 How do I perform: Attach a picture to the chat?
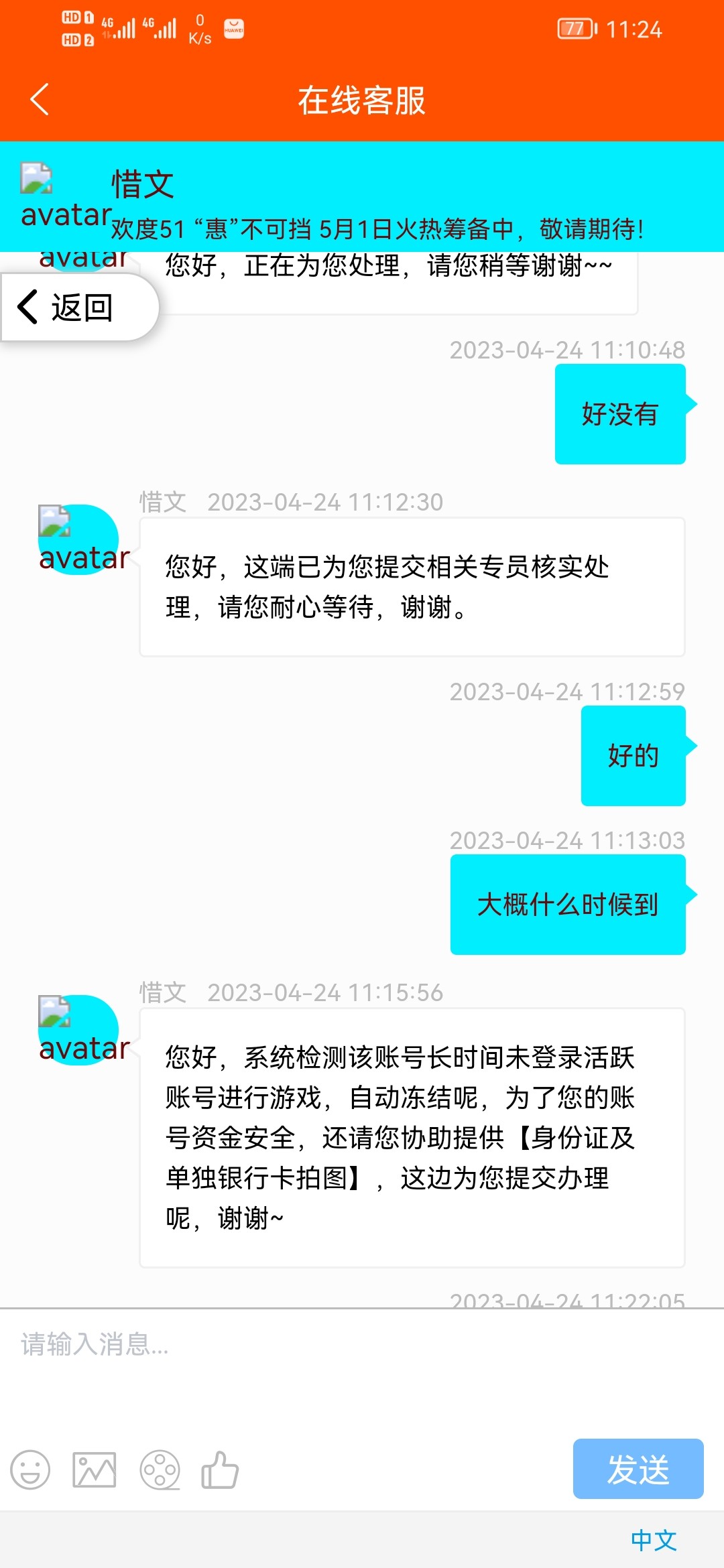(94, 1470)
